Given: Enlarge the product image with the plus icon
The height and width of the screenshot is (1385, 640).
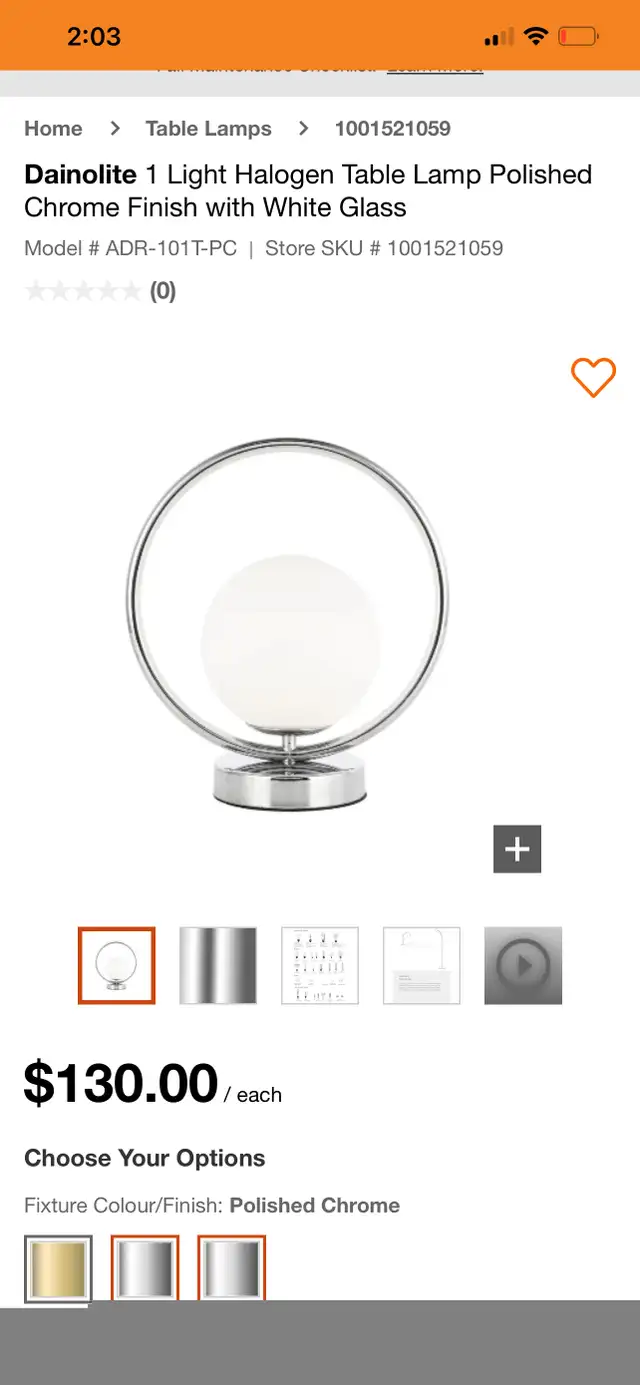Looking at the screenshot, I should (x=517, y=849).
